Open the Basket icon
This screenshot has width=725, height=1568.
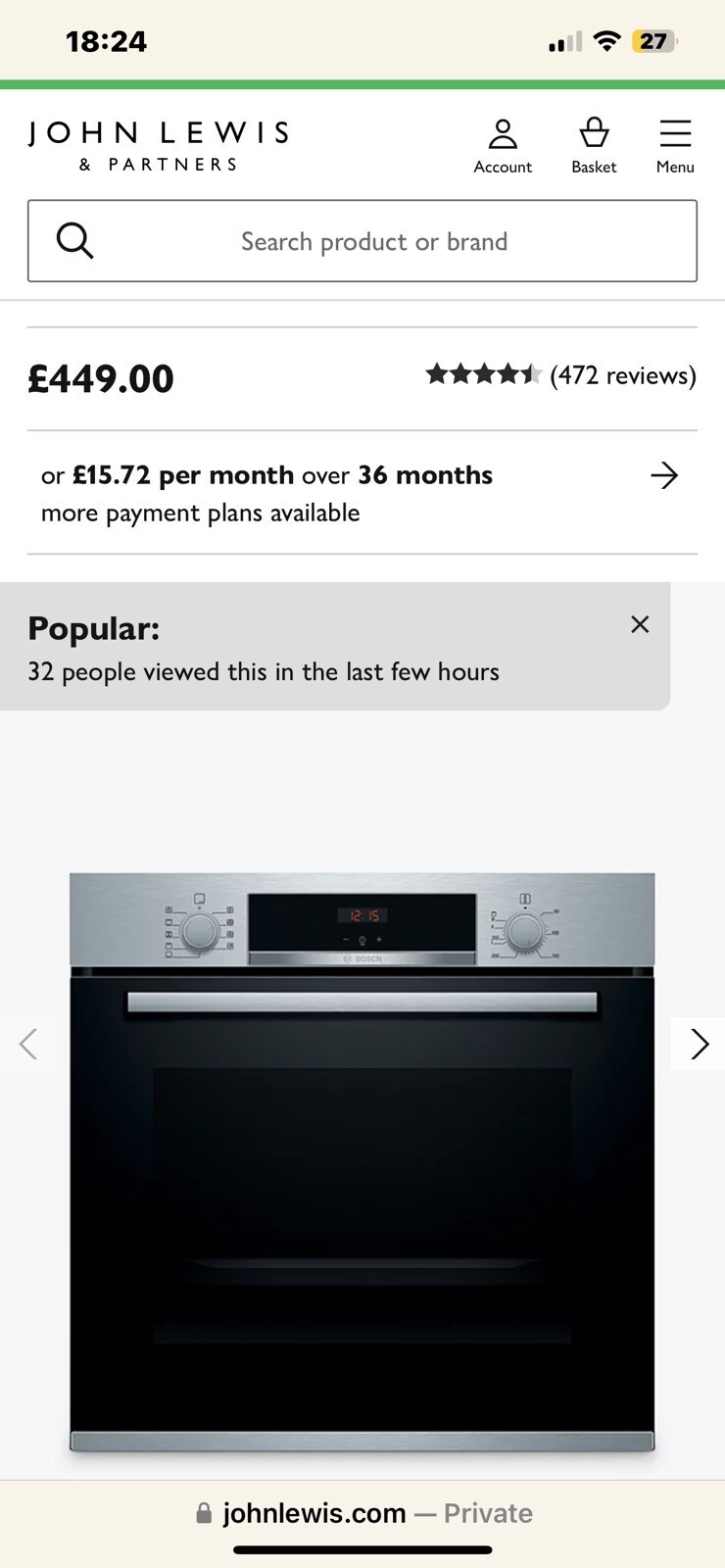[594, 132]
